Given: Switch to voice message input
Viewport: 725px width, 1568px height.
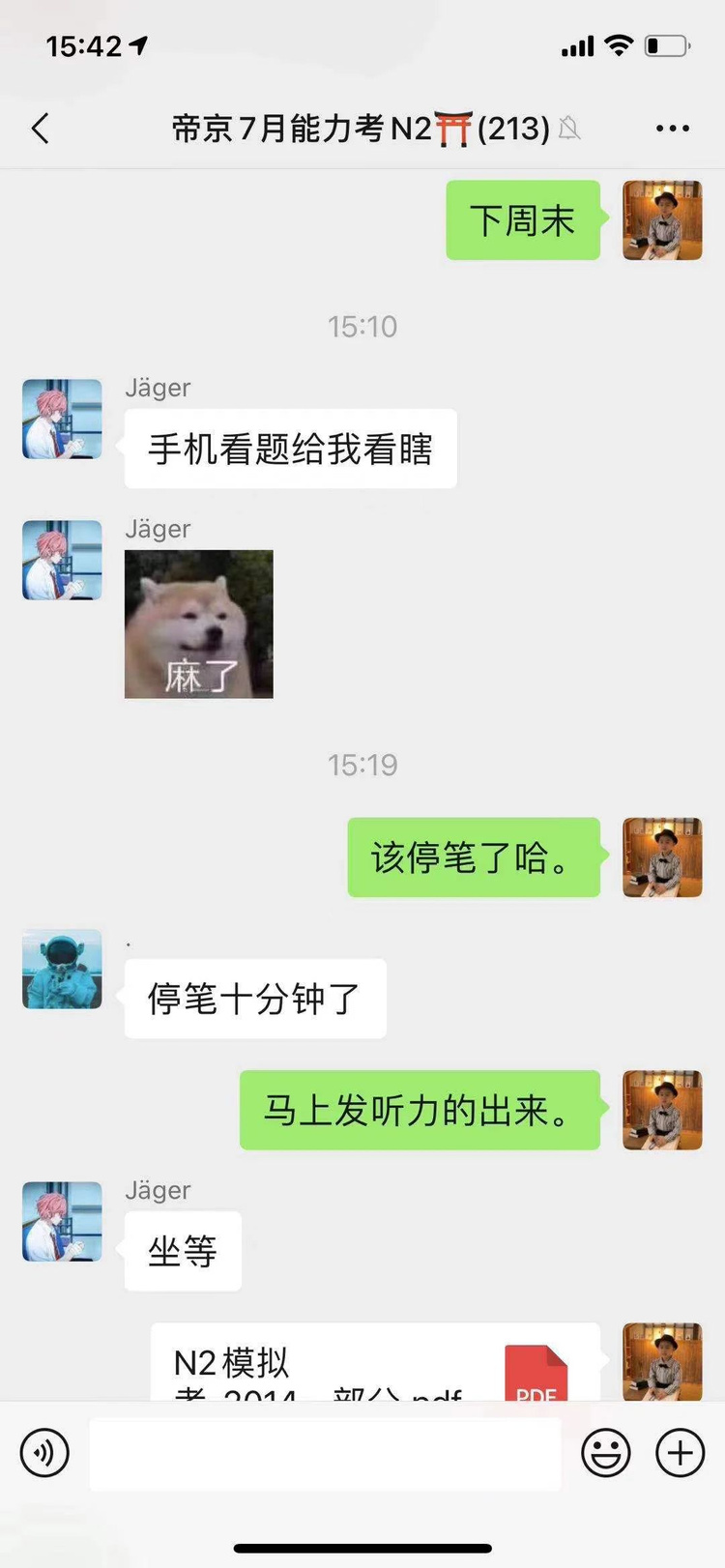Looking at the screenshot, I should (x=44, y=1452).
